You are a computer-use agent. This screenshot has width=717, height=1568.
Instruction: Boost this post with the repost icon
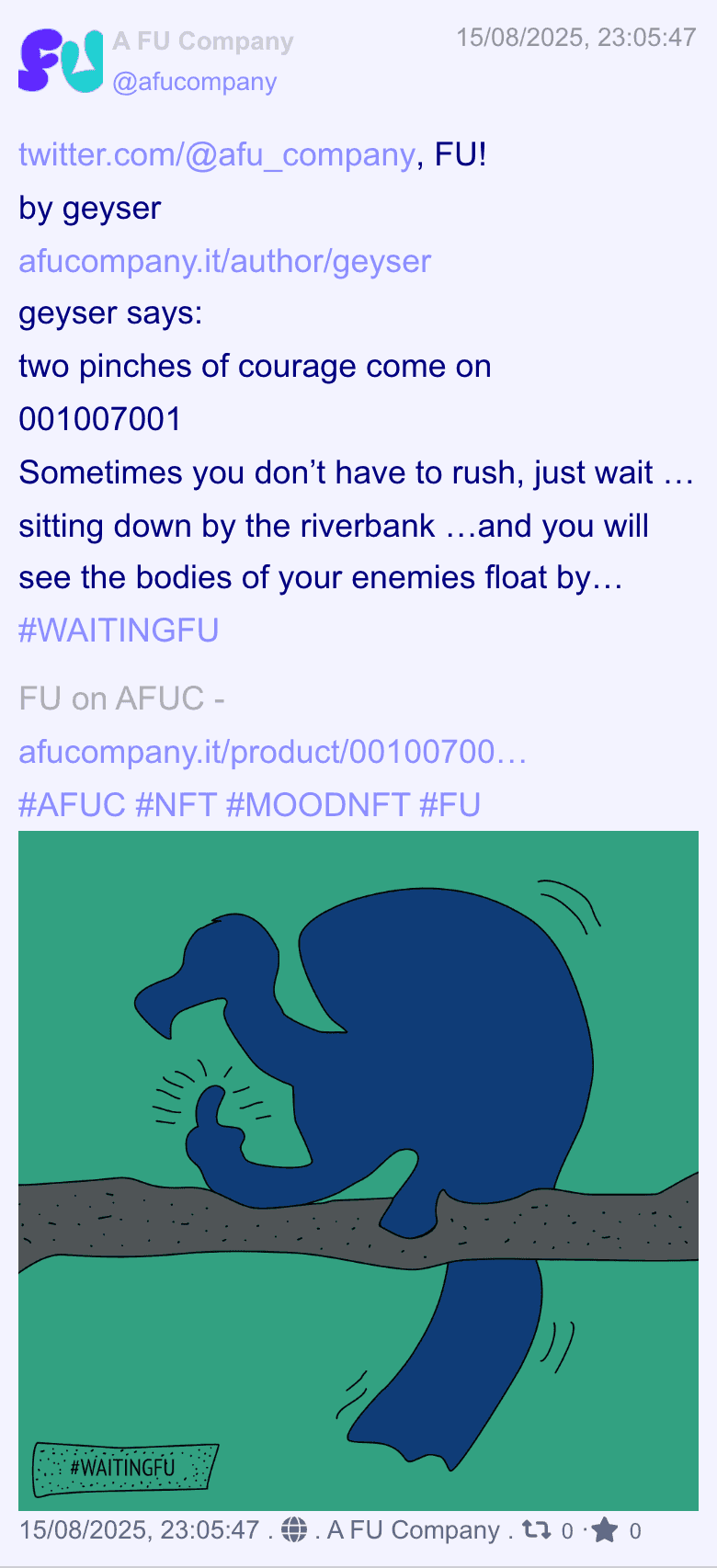coord(536,1530)
